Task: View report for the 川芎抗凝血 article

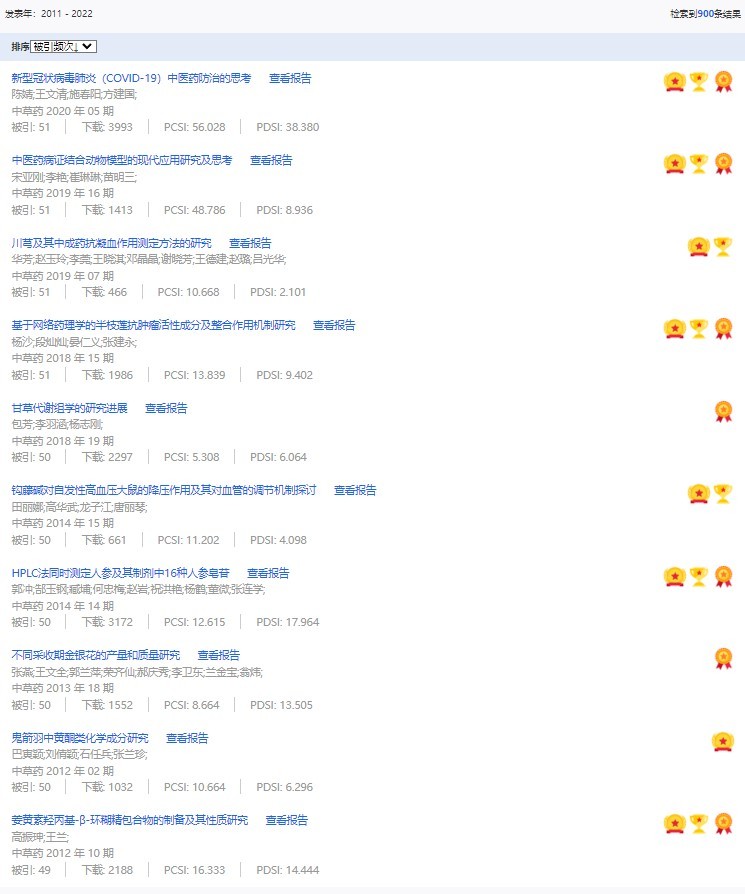Action: [250, 243]
